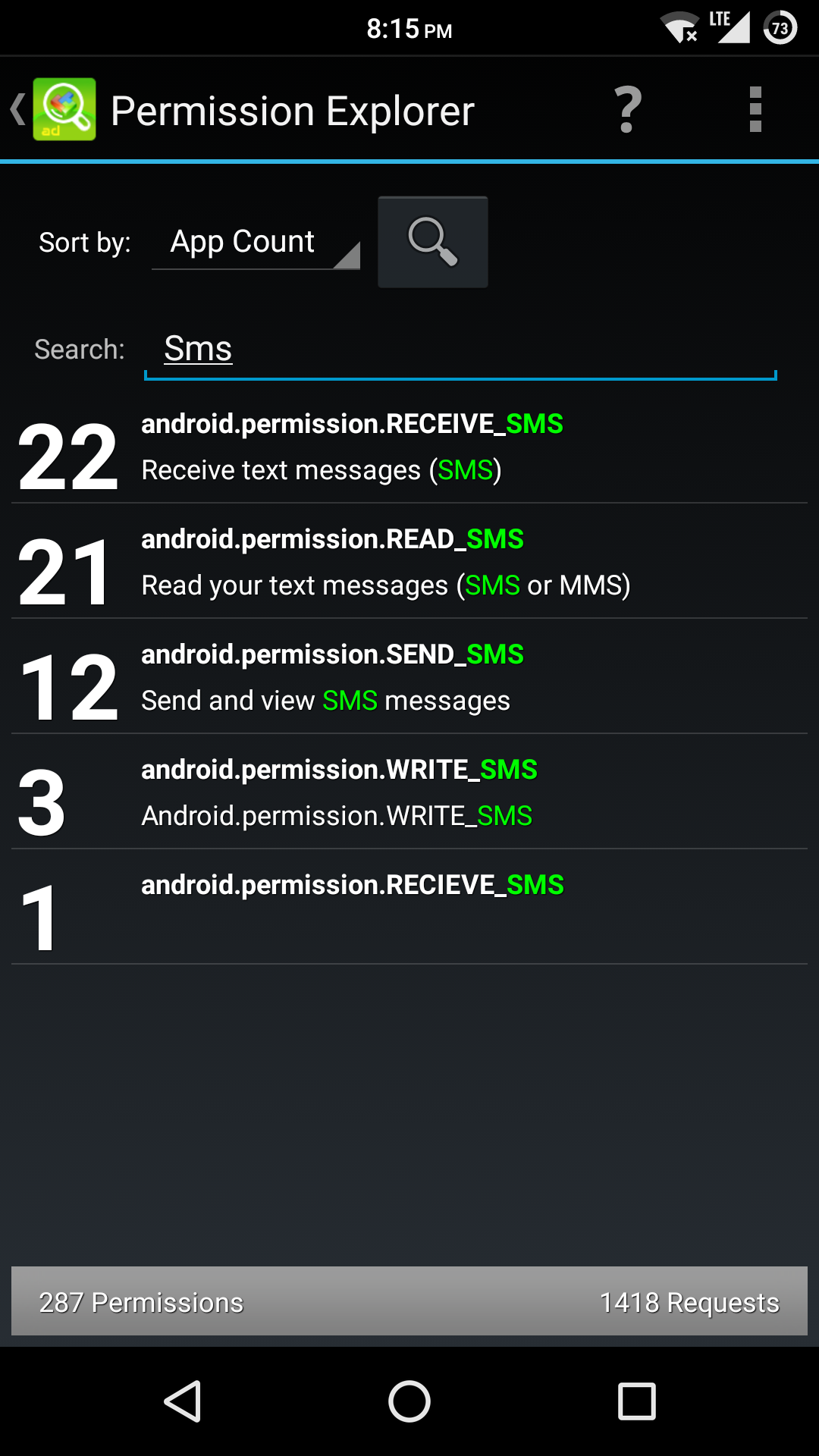Open the recent apps view
Viewport: 819px width, 1456px height.
pyautogui.click(x=637, y=1401)
